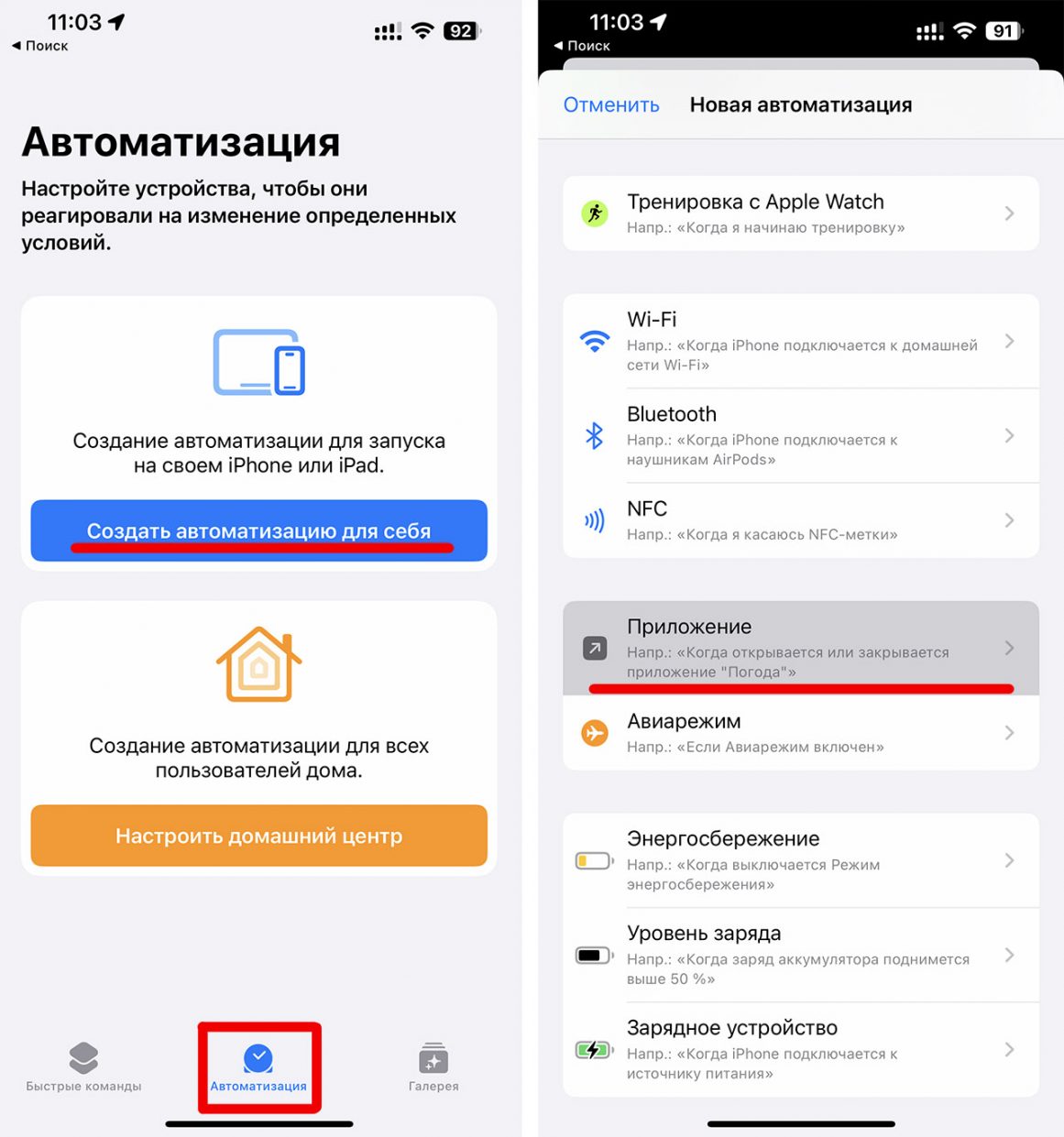Switch to Галерея tab
Screen dimensions: 1064x1137
point(433,1068)
